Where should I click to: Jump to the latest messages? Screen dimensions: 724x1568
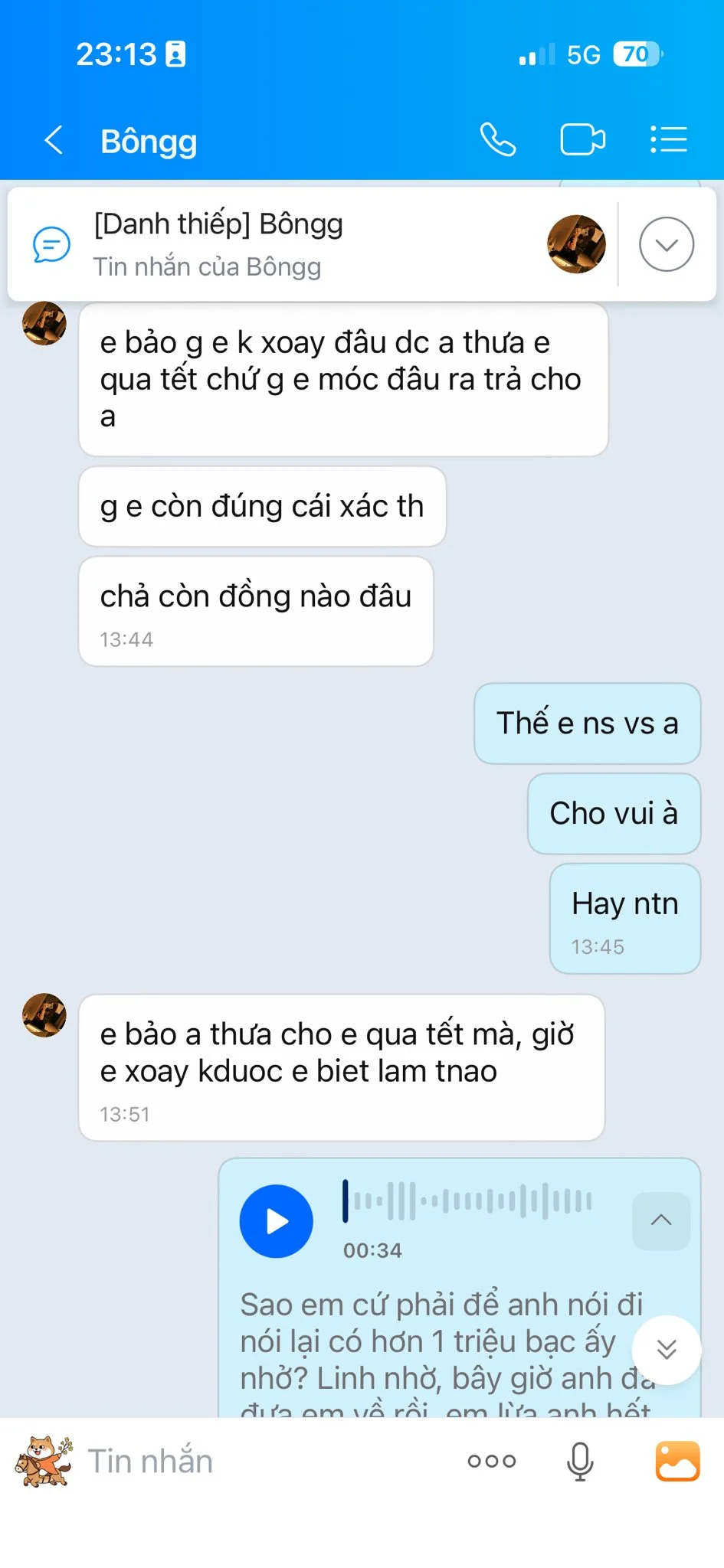(667, 1349)
